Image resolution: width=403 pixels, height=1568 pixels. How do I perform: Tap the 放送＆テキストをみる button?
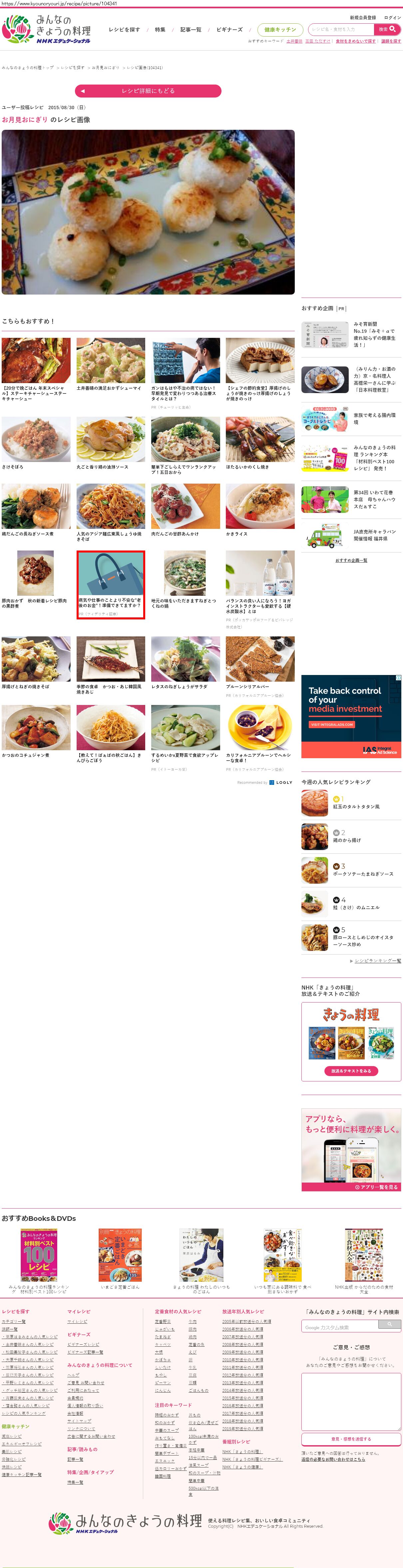point(351,1071)
